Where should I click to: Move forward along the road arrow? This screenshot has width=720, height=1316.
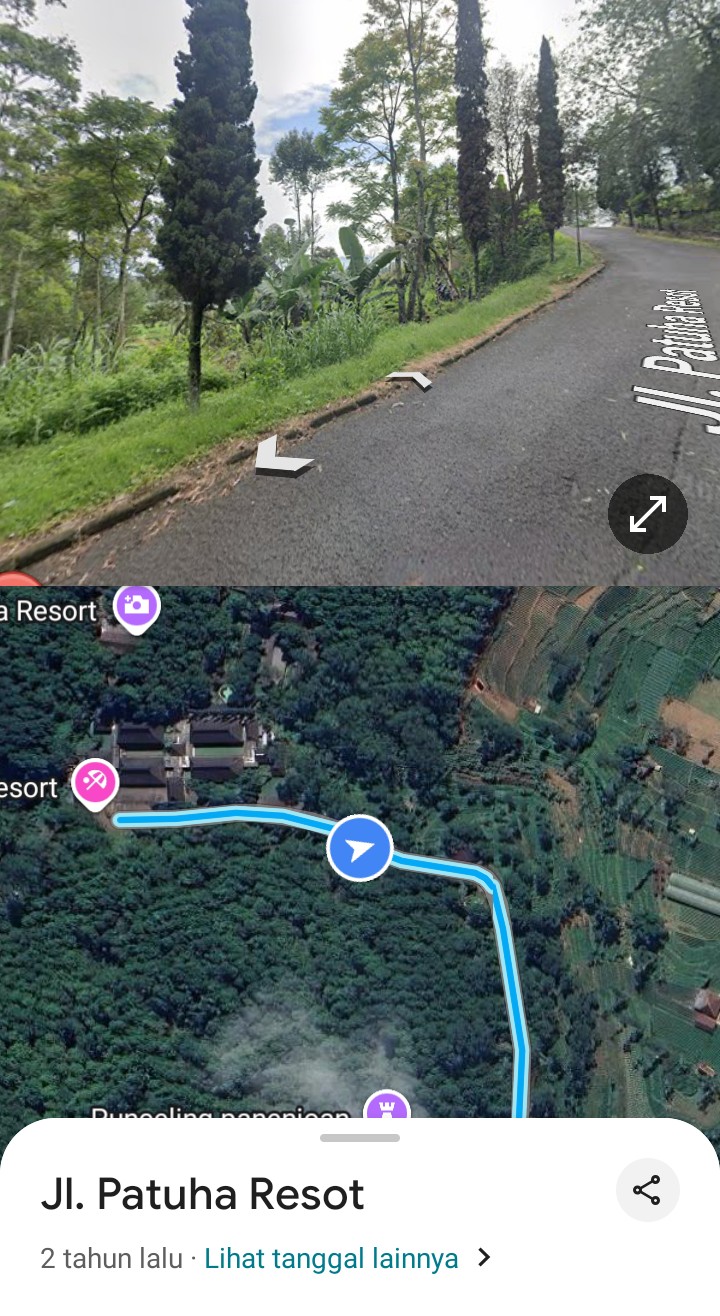click(x=410, y=380)
